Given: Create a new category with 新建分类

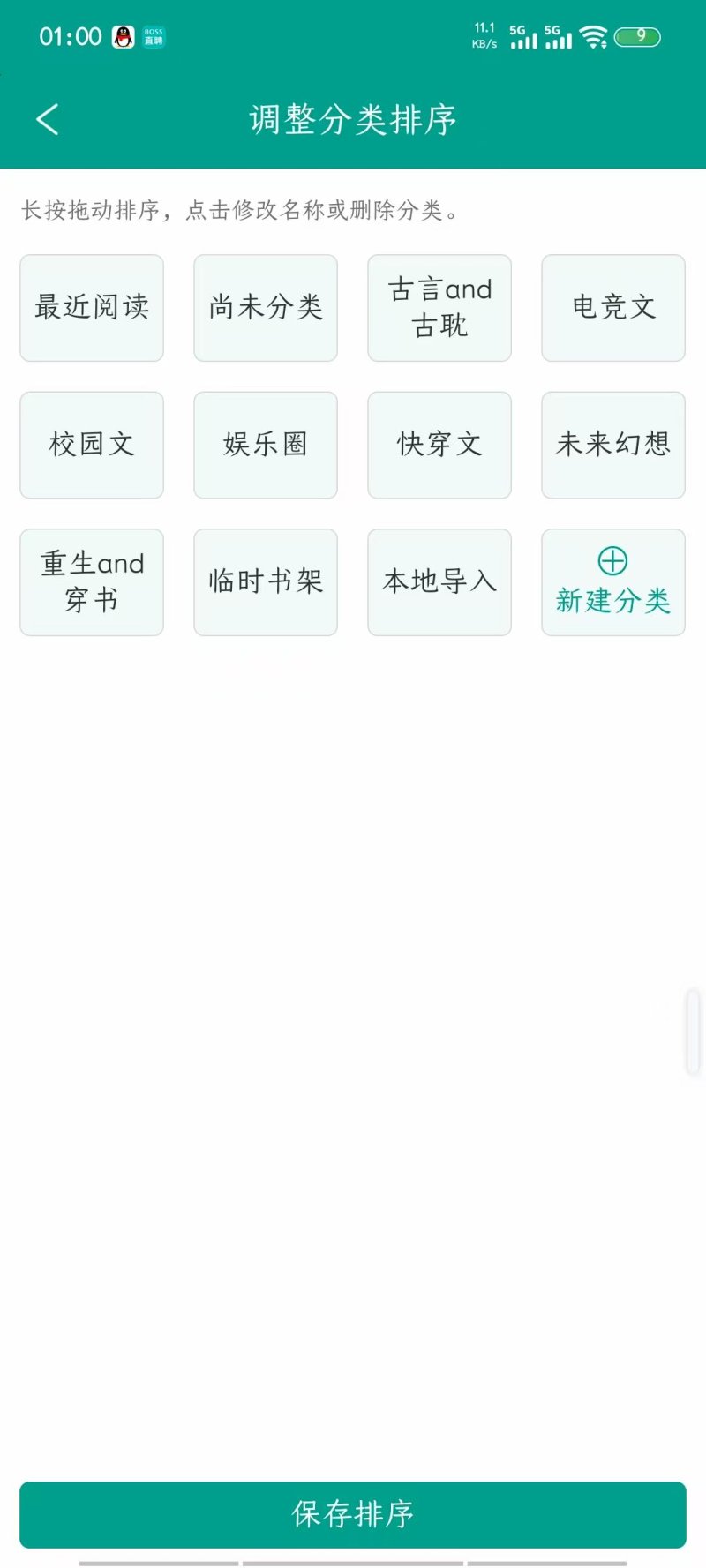Looking at the screenshot, I should [x=613, y=582].
